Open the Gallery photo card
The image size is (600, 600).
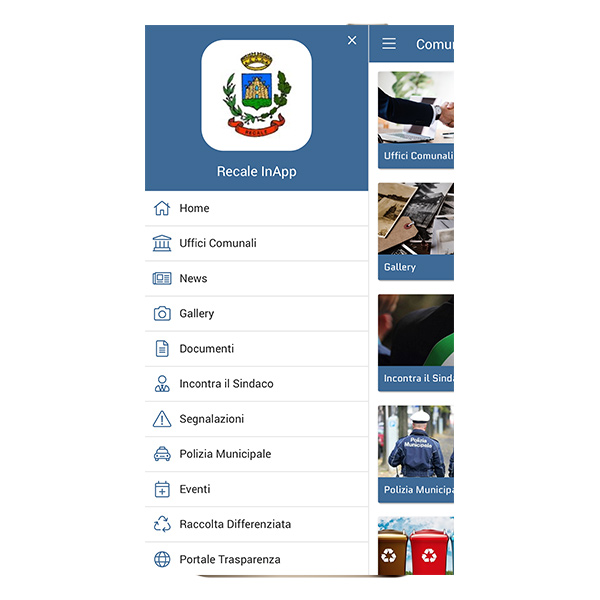[416, 228]
